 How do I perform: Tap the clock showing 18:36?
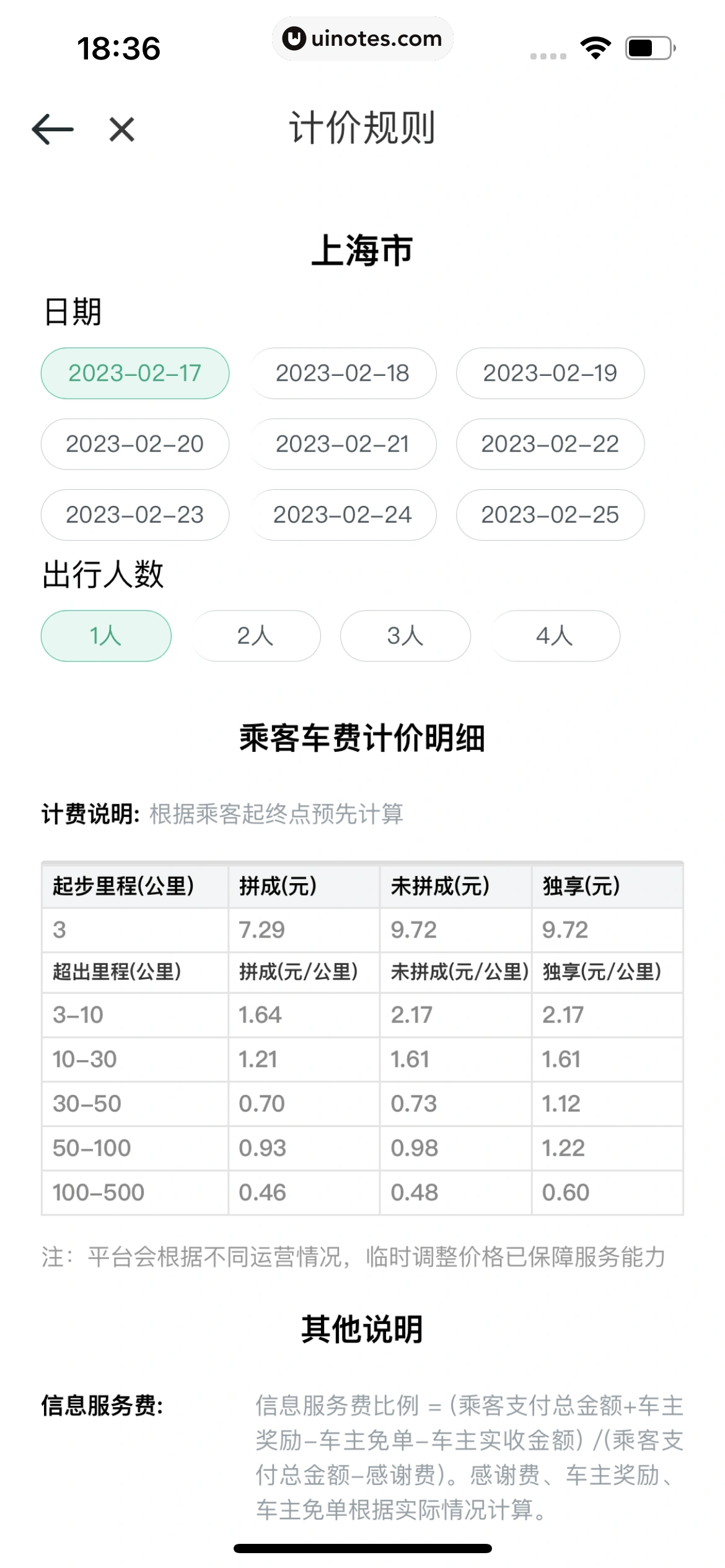120,46
